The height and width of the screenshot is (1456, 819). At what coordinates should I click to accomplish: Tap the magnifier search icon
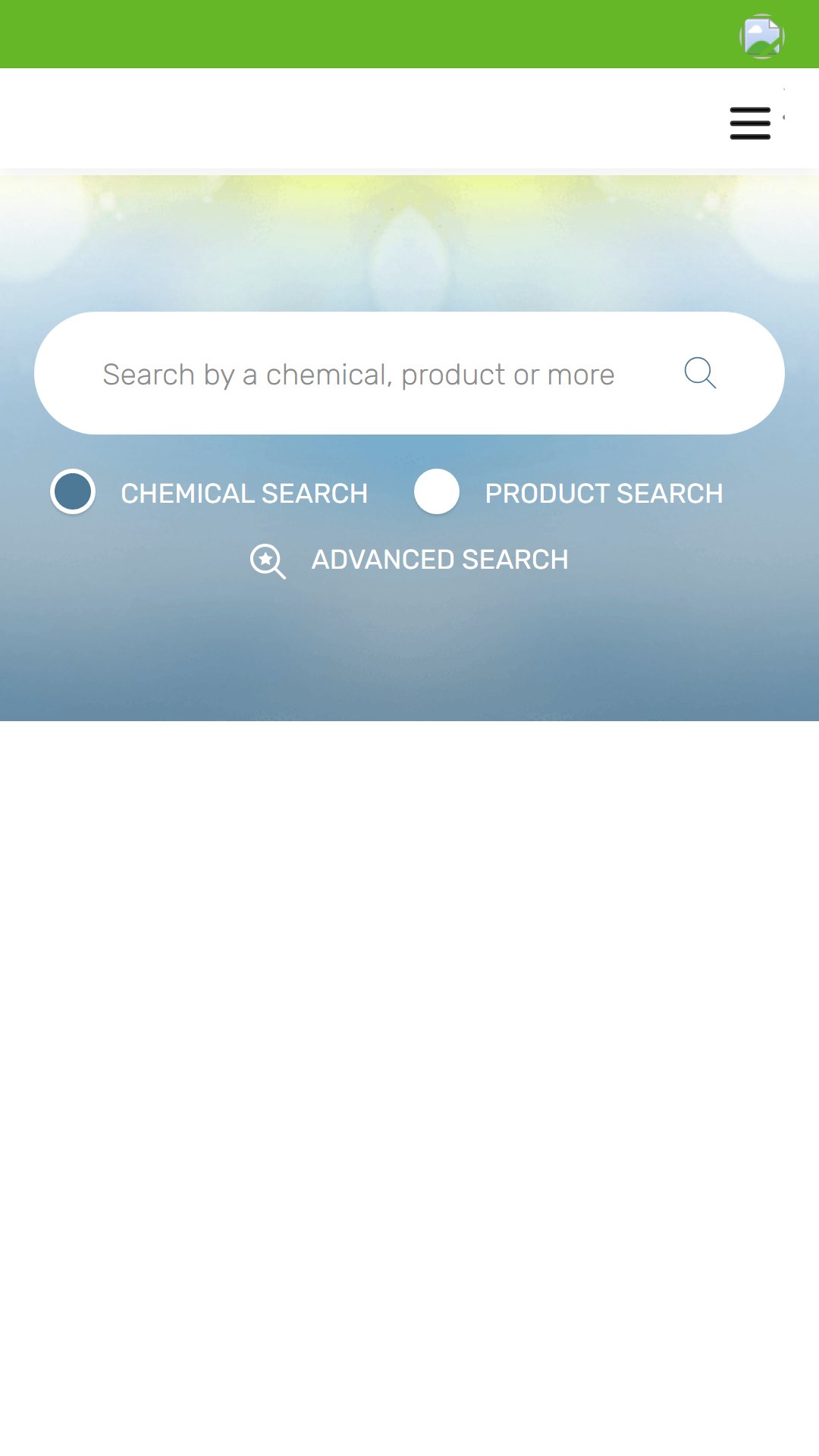click(x=700, y=373)
